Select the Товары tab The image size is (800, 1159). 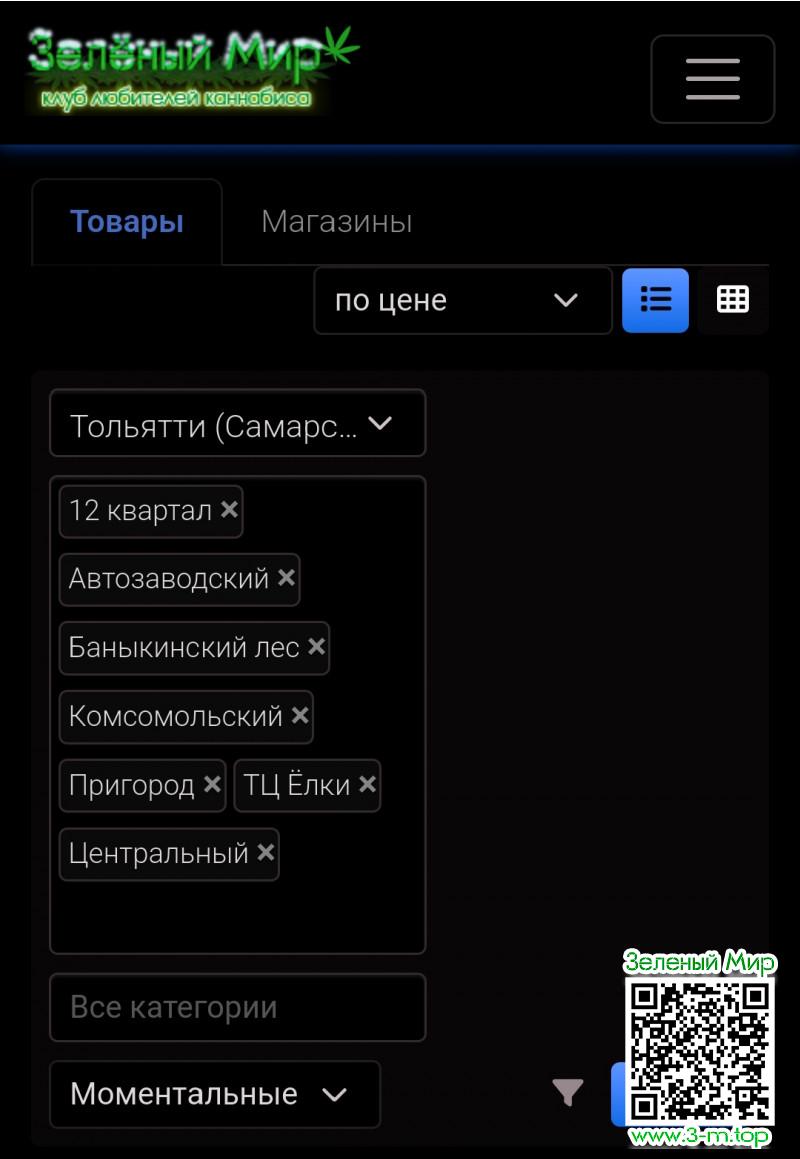[127, 222]
